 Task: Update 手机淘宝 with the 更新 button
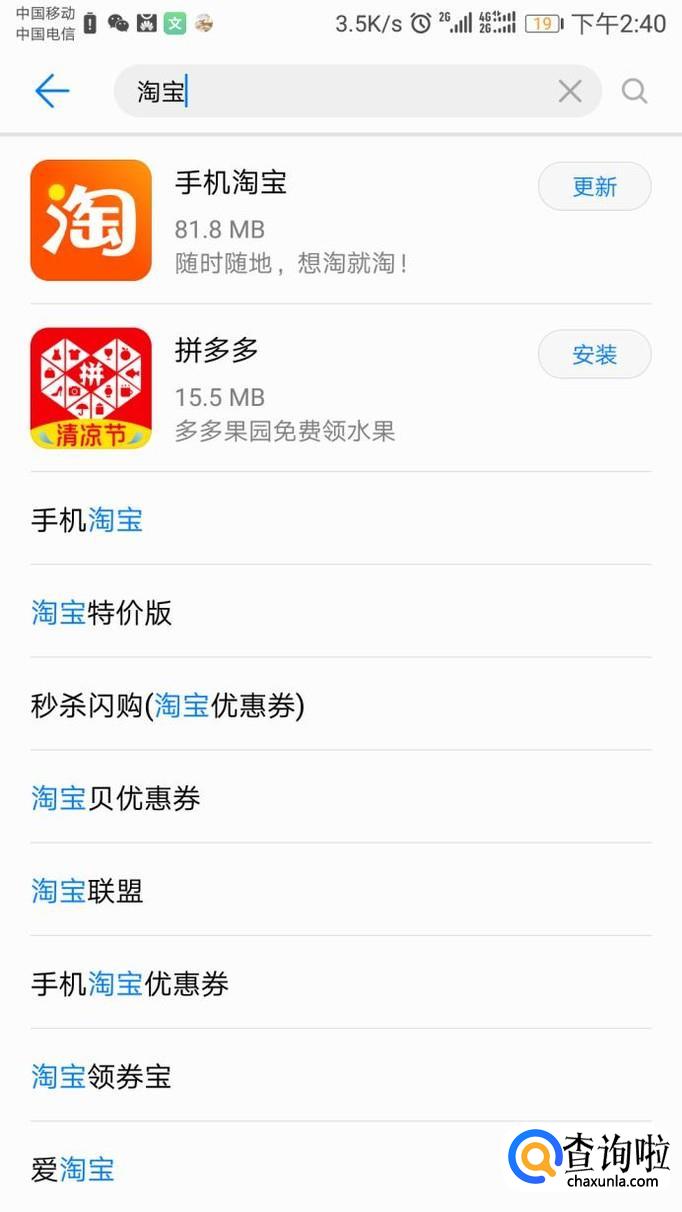tap(594, 187)
